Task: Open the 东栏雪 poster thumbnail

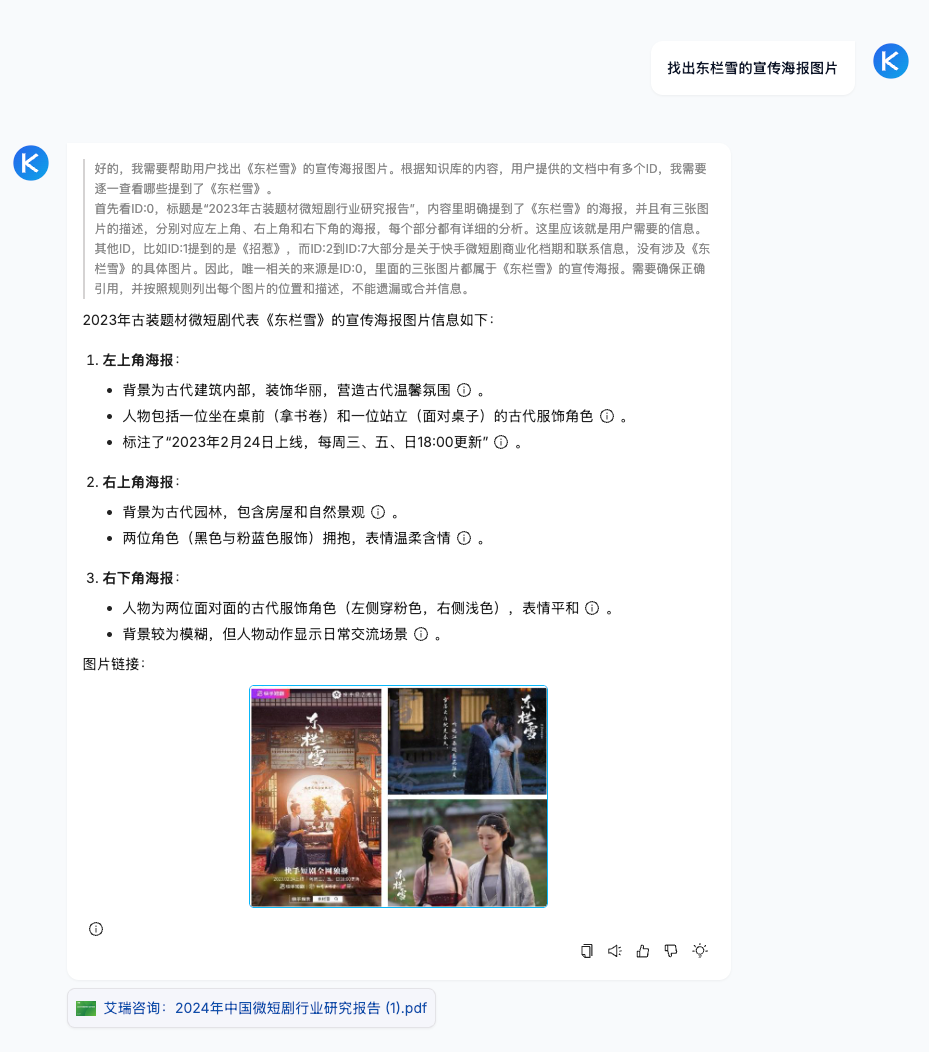Action: (x=397, y=795)
